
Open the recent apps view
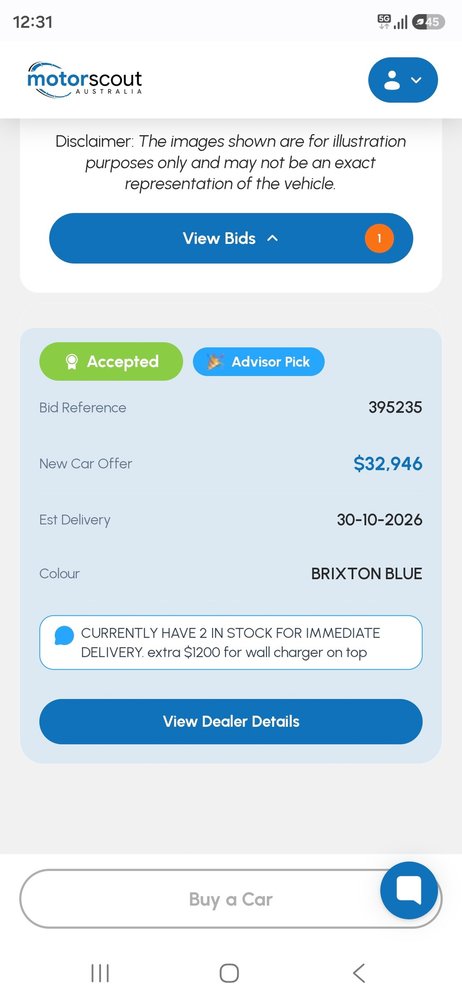pyautogui.click(x=100, y=973)
